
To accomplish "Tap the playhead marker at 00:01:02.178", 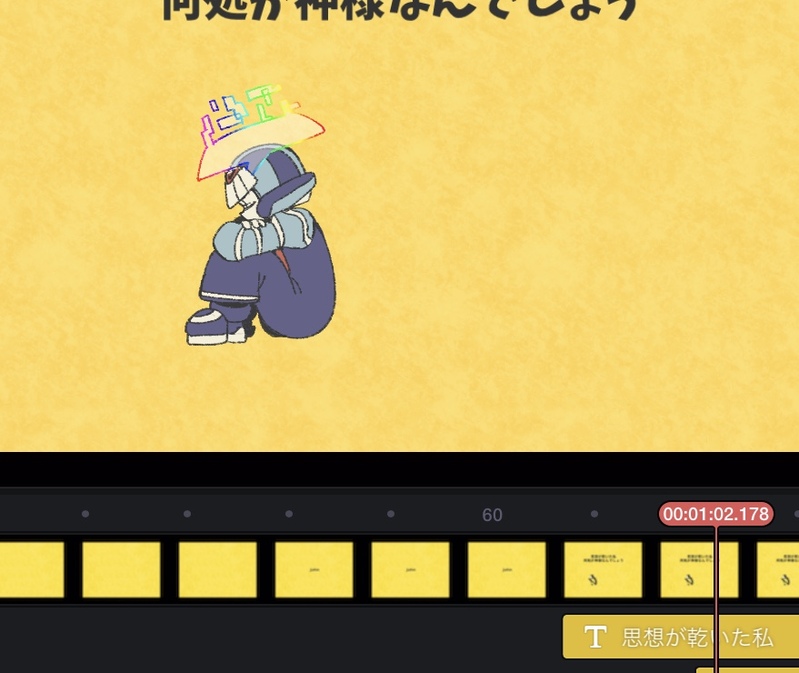I will (x=716, y=515).
